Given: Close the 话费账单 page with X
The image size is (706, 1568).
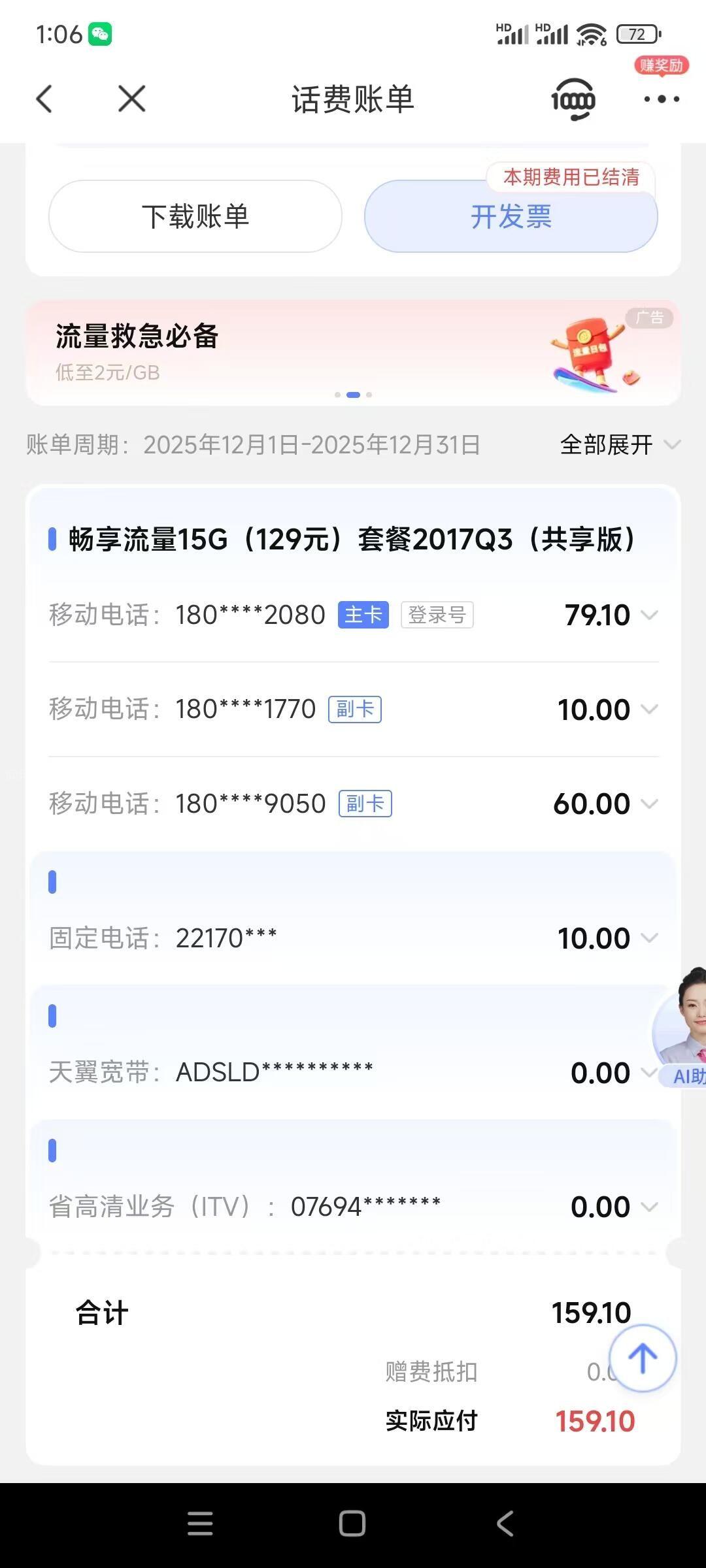Looking at the screenshot, I should [131, 99].
